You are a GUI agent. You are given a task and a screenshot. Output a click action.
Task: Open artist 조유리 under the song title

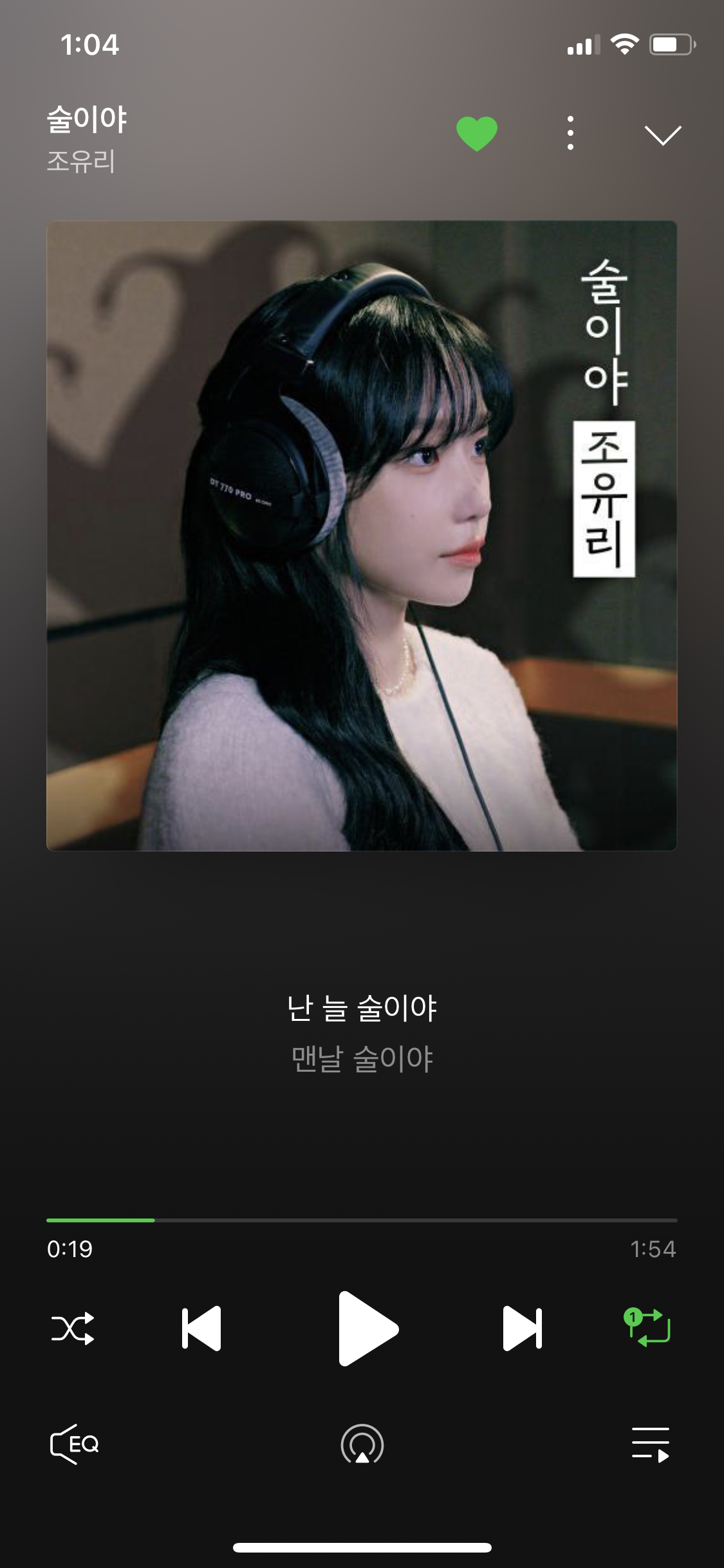81,161
